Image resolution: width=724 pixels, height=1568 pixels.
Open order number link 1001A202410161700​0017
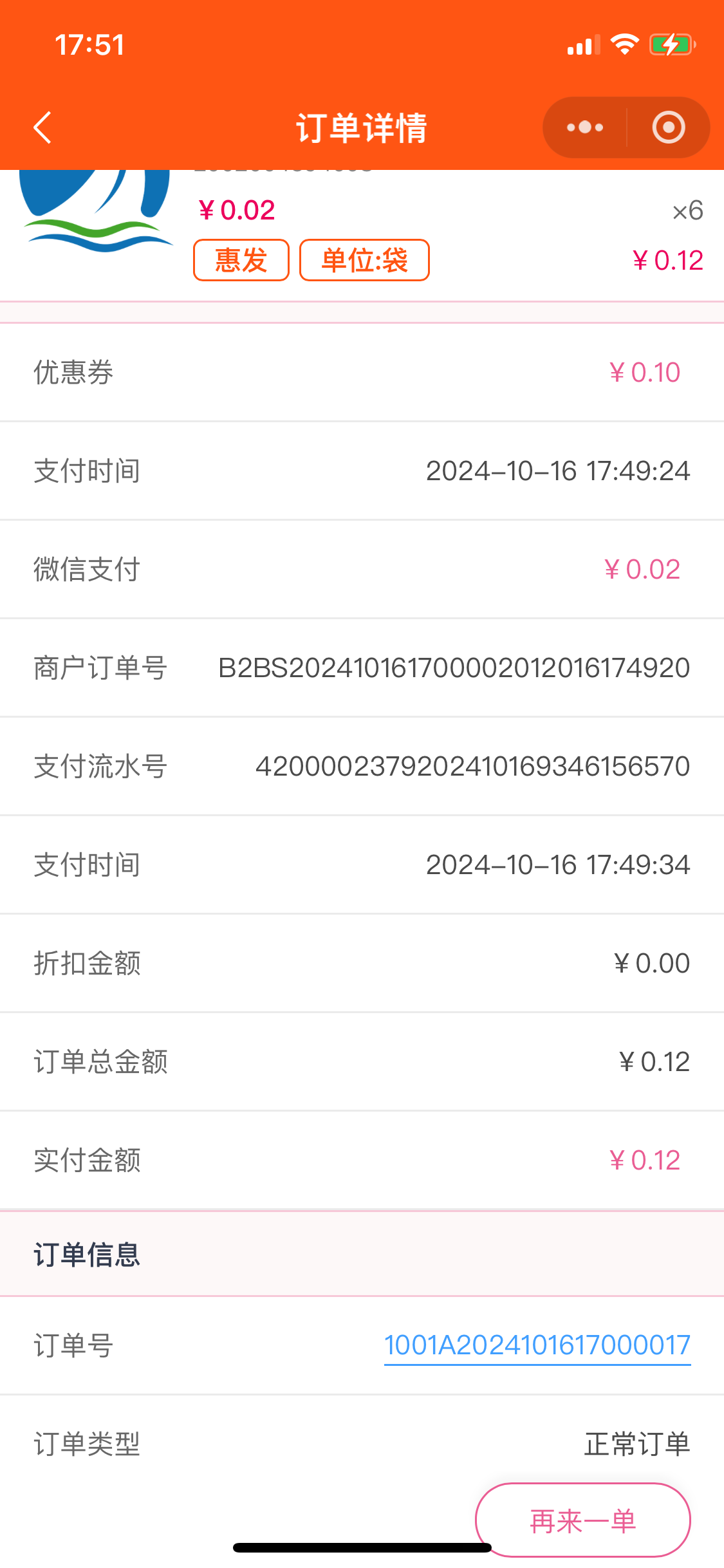point(537,1345)
